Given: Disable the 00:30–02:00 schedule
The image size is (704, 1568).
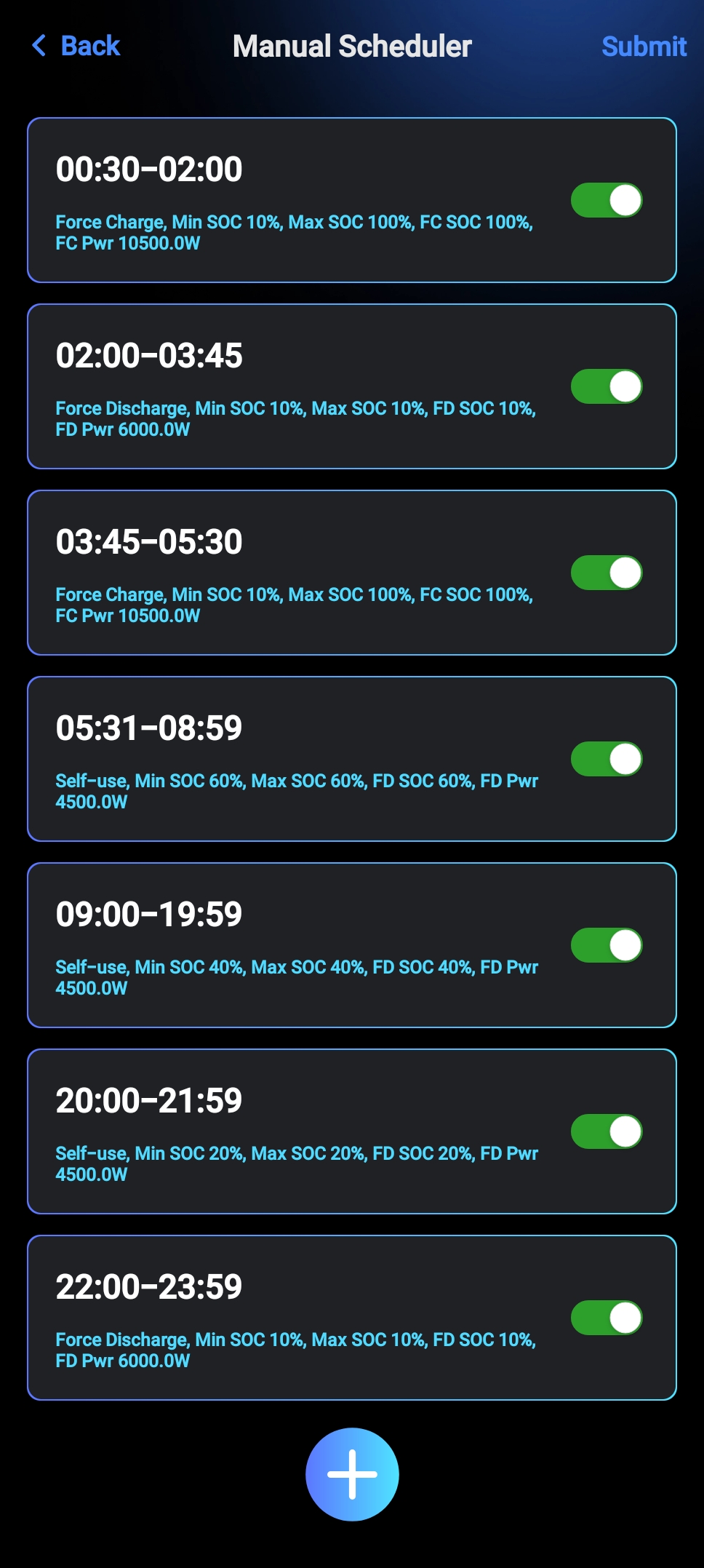Looking at the screenshot, I should [x=606, y=200].
